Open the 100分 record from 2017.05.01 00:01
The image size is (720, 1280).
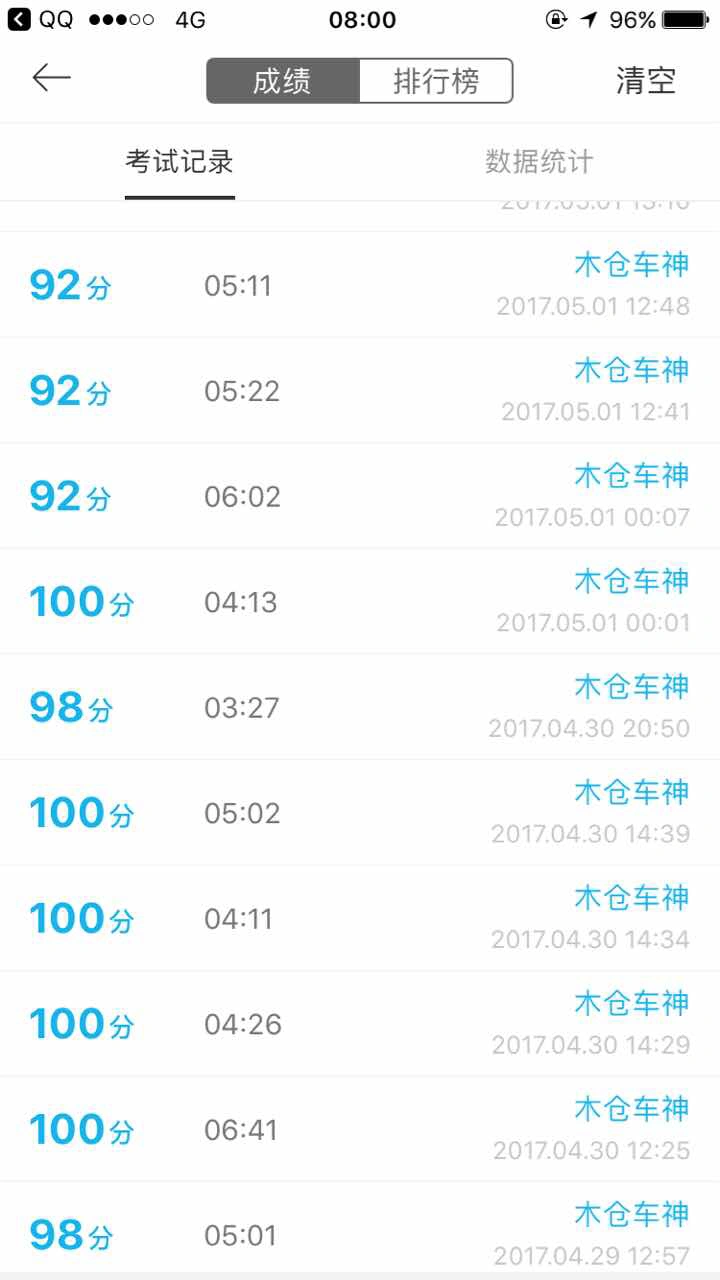[x=360, y=602]
